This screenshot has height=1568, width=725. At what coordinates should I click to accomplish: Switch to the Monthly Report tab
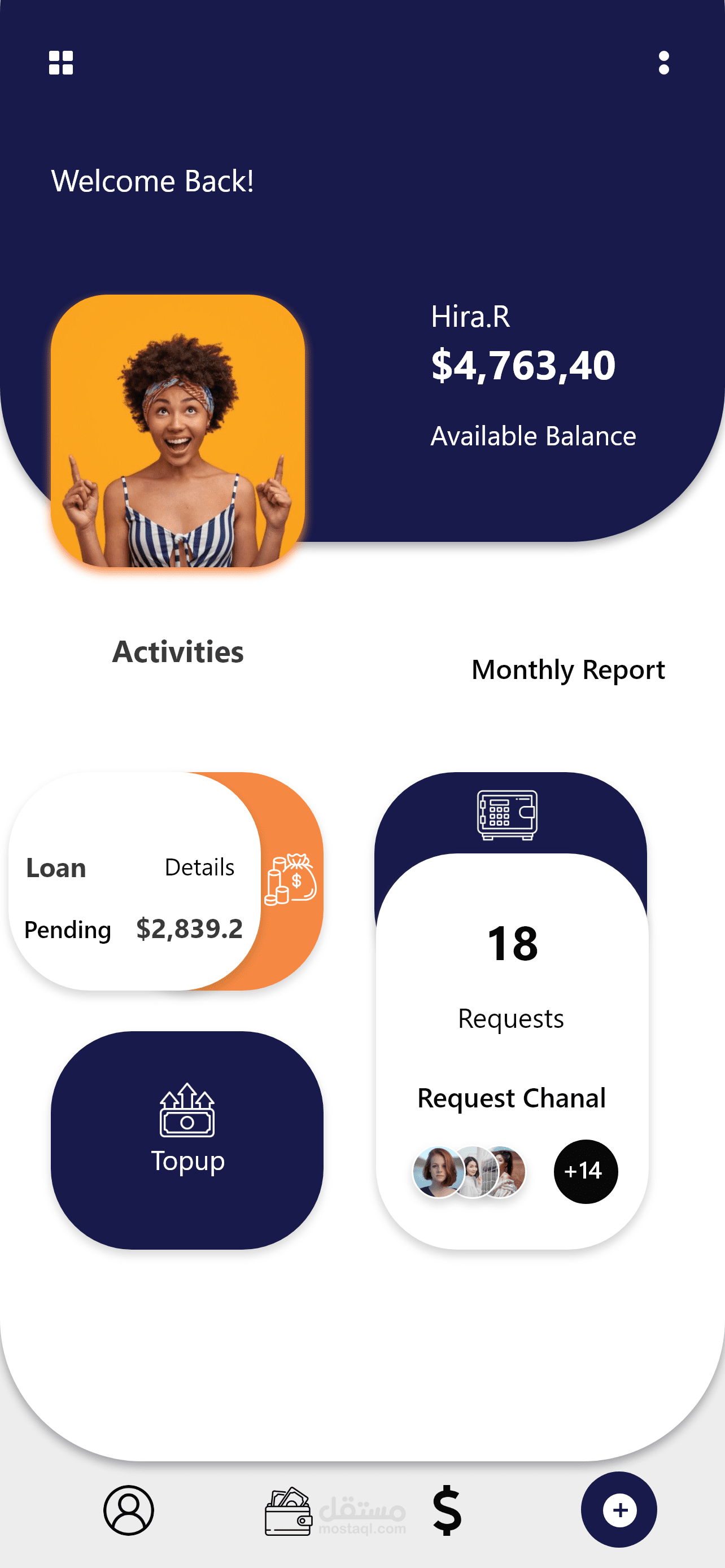click(567, 669)
